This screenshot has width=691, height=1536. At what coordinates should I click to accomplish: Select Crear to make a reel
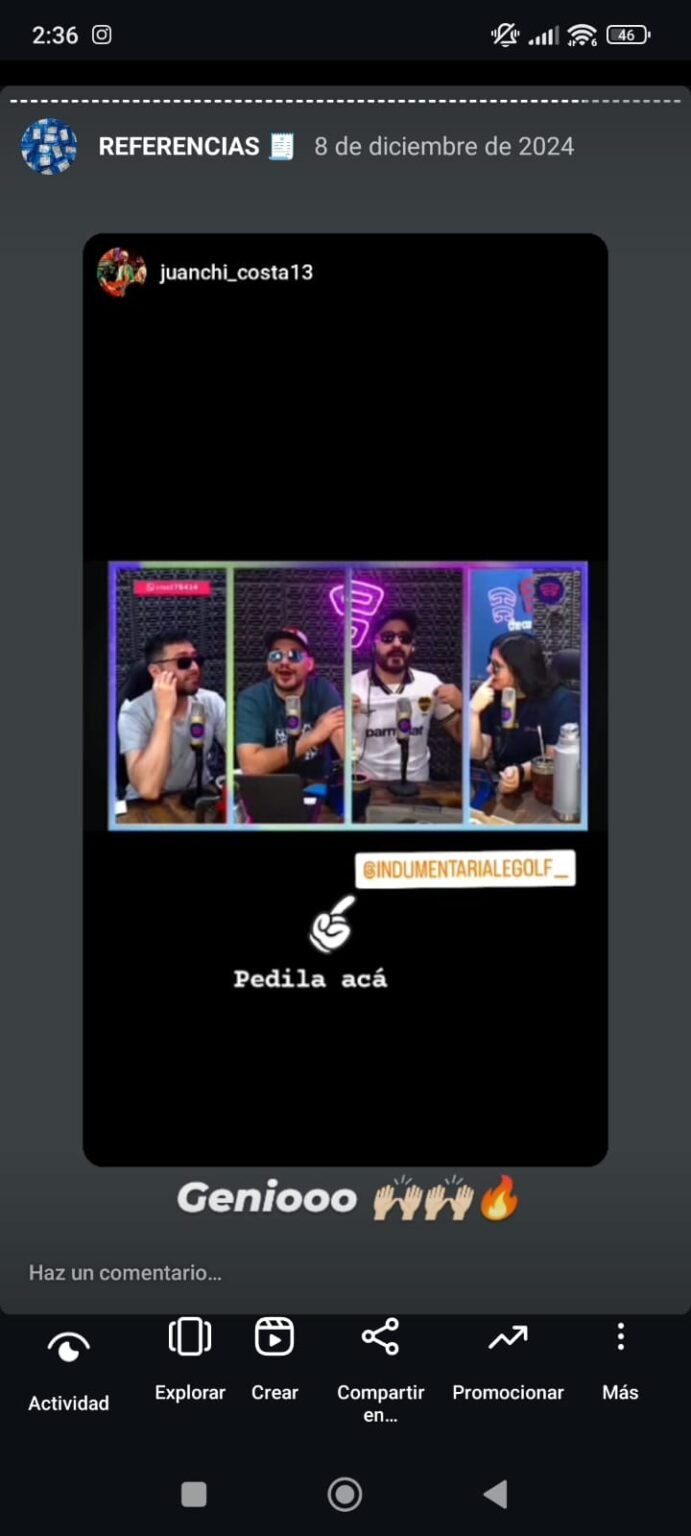(274, 1358)
